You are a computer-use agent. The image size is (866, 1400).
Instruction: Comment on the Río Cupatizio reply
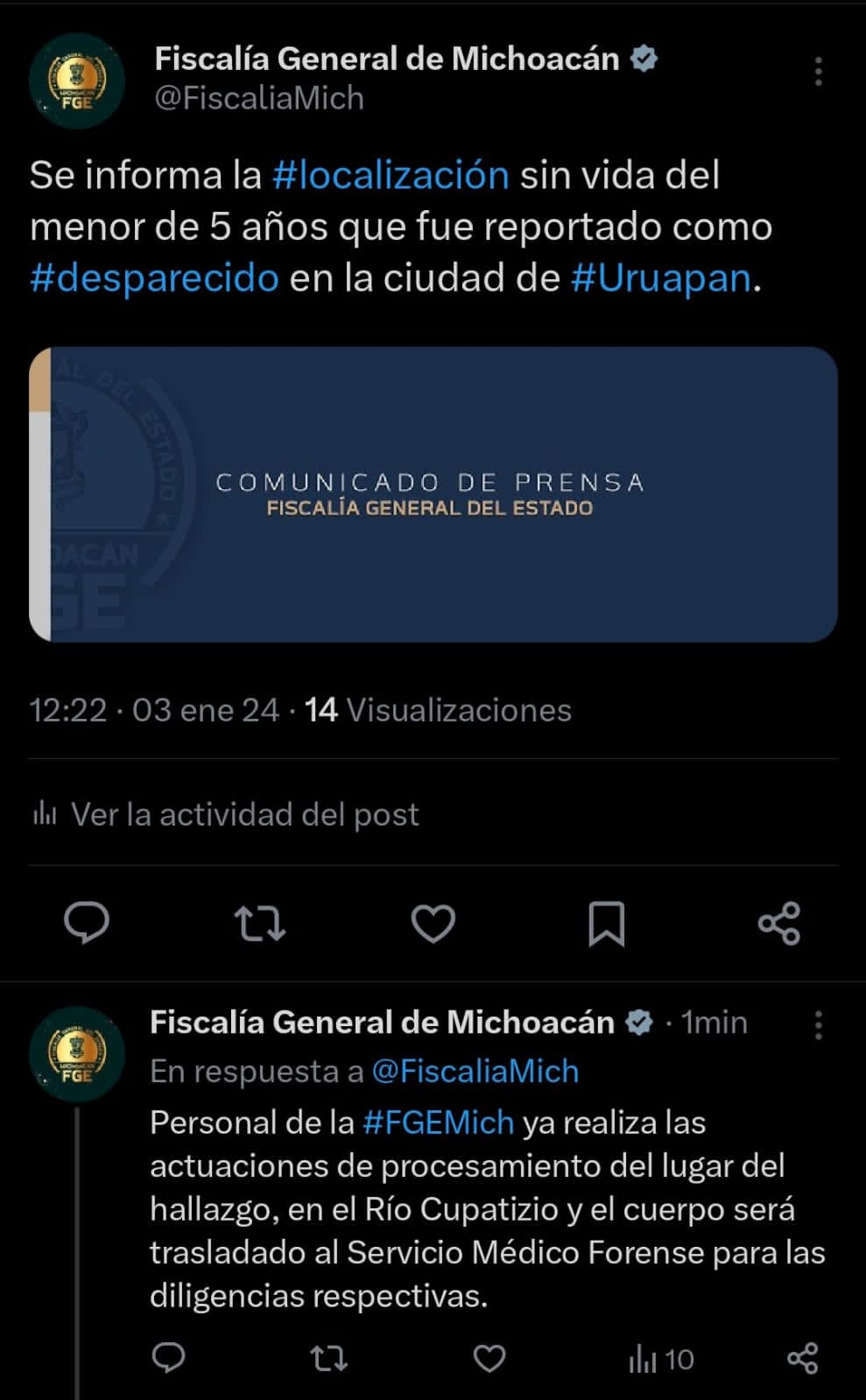168,1358
